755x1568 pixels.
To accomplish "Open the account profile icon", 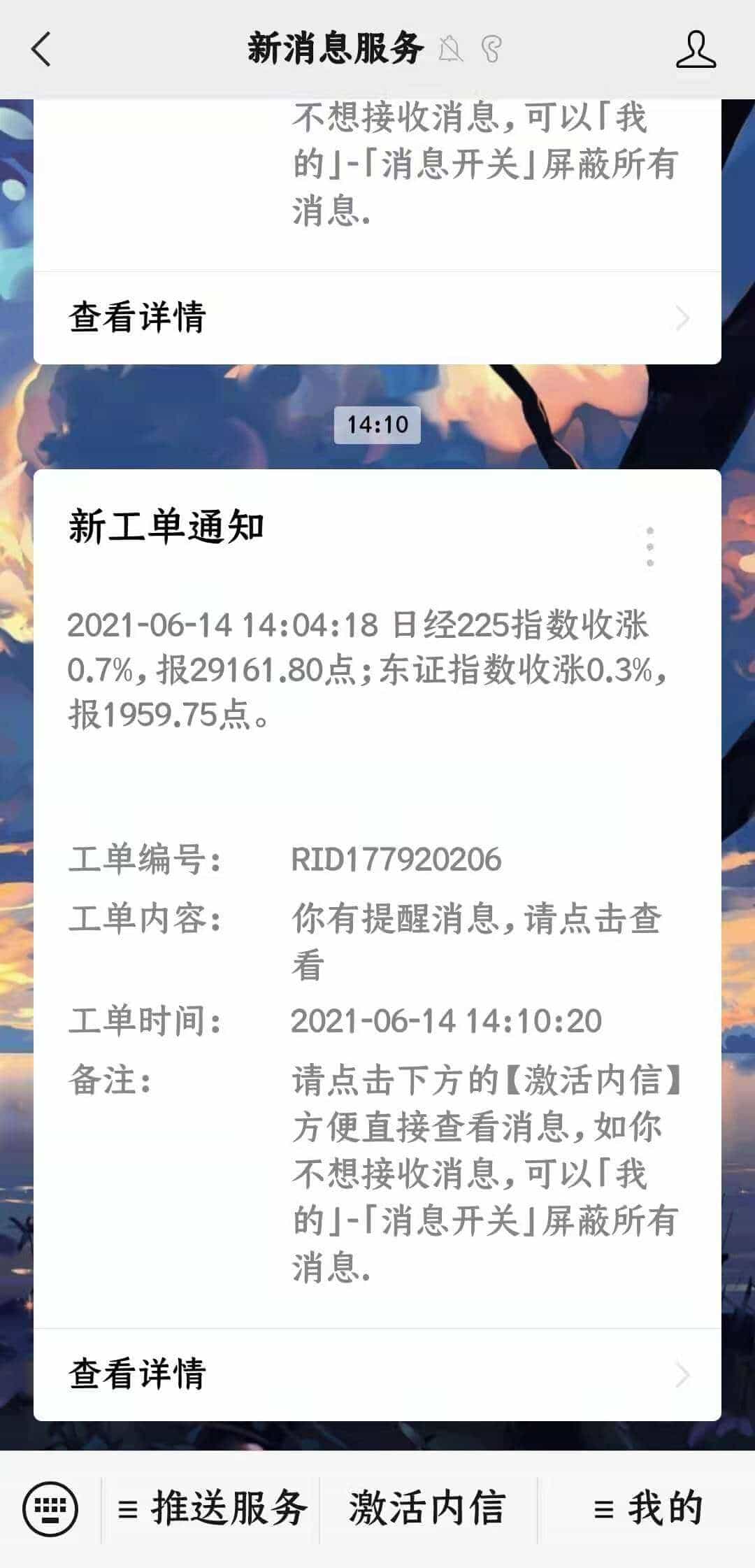I will (x=695, y=50).
